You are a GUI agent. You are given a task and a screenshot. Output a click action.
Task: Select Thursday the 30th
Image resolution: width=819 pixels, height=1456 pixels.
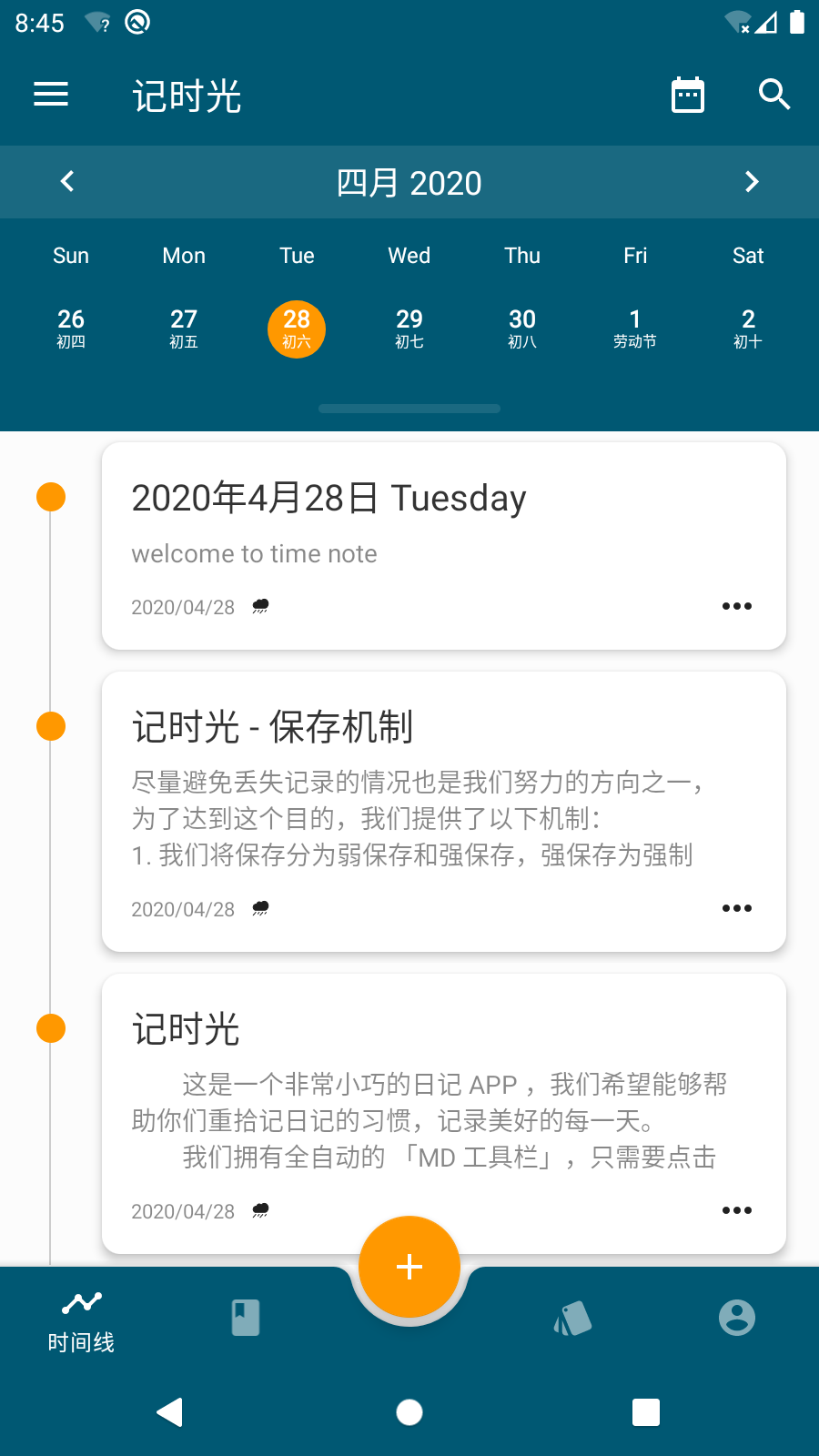click(x=522, y=328)
